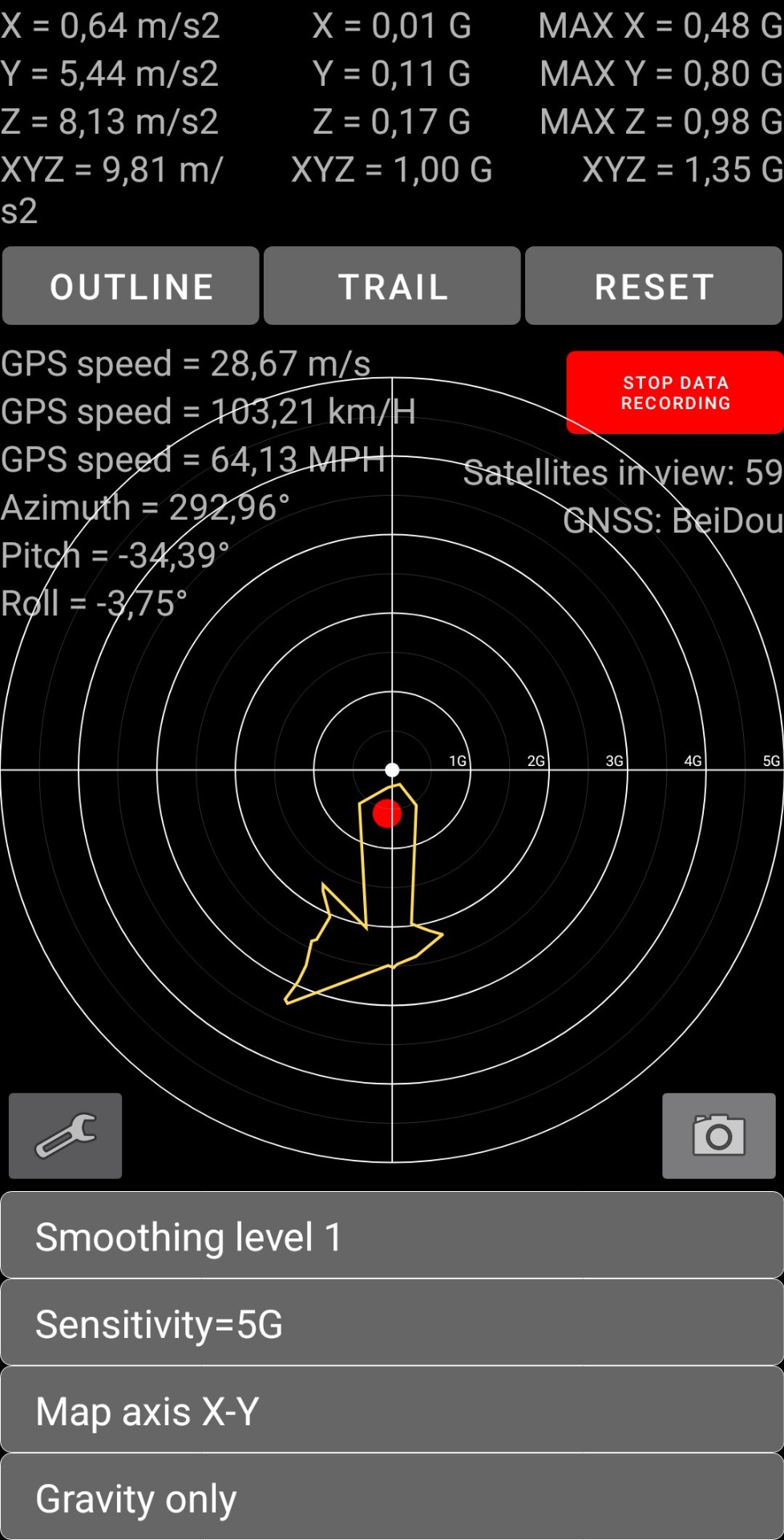This screenshot has width=784, height=1540.
Task: Click the center white dot of the gauge
Action: [391, 768]
